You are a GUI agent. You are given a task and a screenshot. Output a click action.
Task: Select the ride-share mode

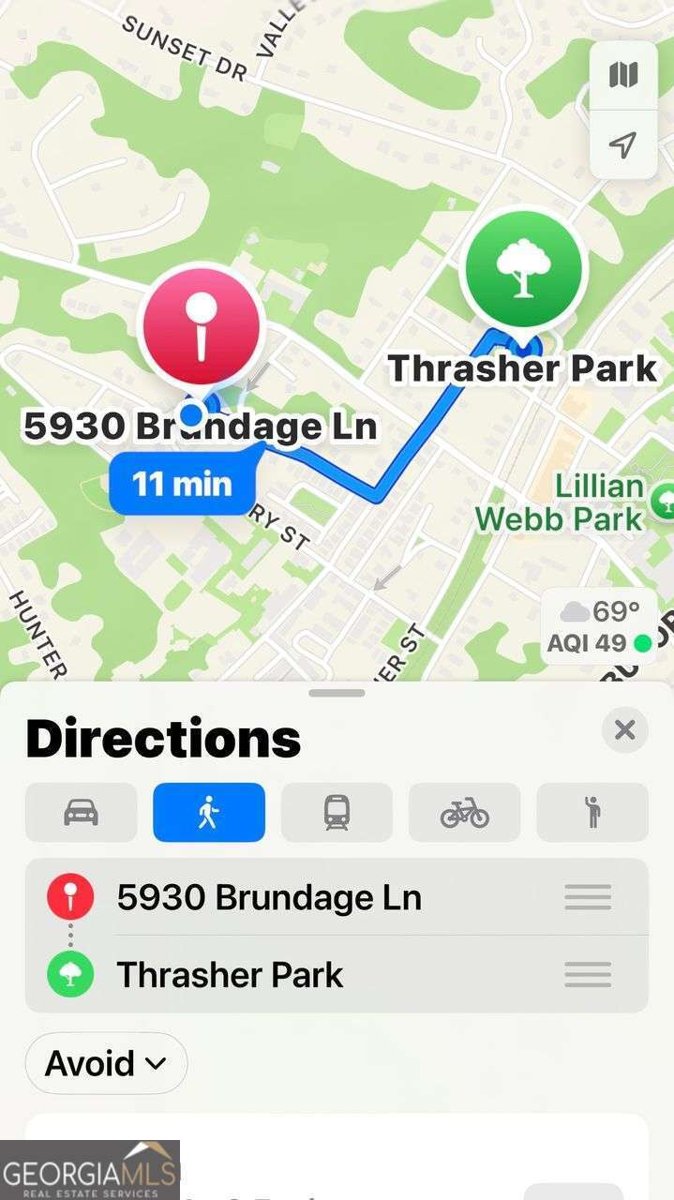[592, 813]
